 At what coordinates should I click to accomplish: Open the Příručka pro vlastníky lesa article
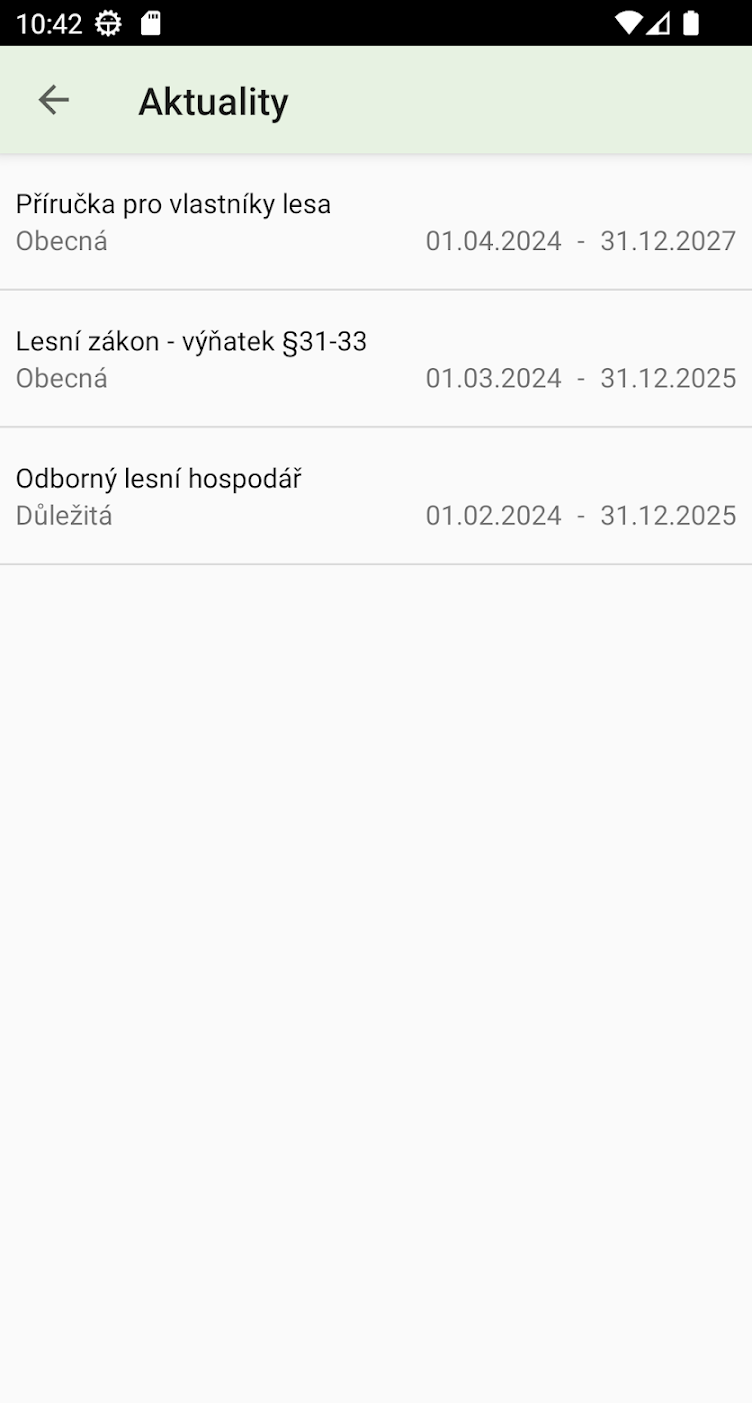coord(173,204)
